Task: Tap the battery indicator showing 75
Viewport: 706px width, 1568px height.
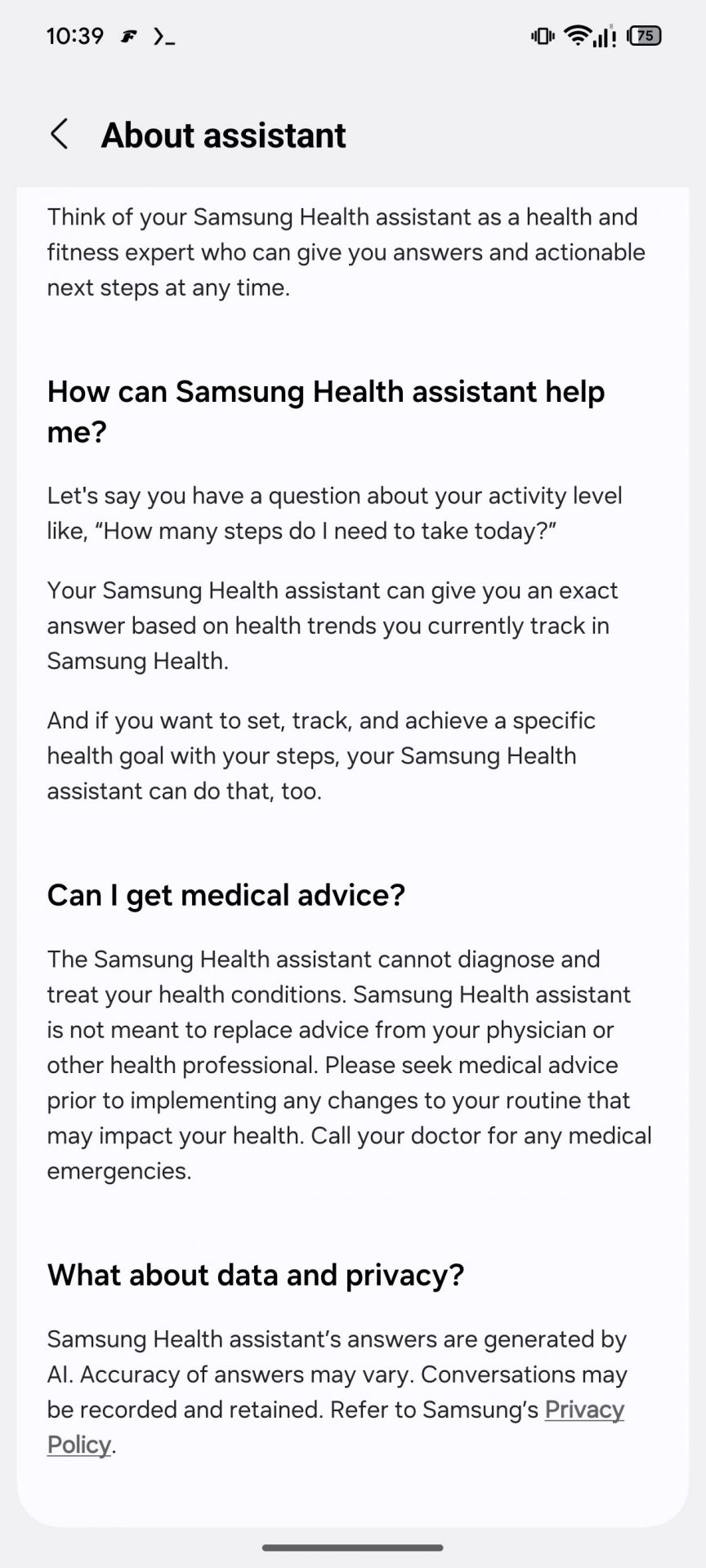Action: pyautogui.click(x=644, y=36)
